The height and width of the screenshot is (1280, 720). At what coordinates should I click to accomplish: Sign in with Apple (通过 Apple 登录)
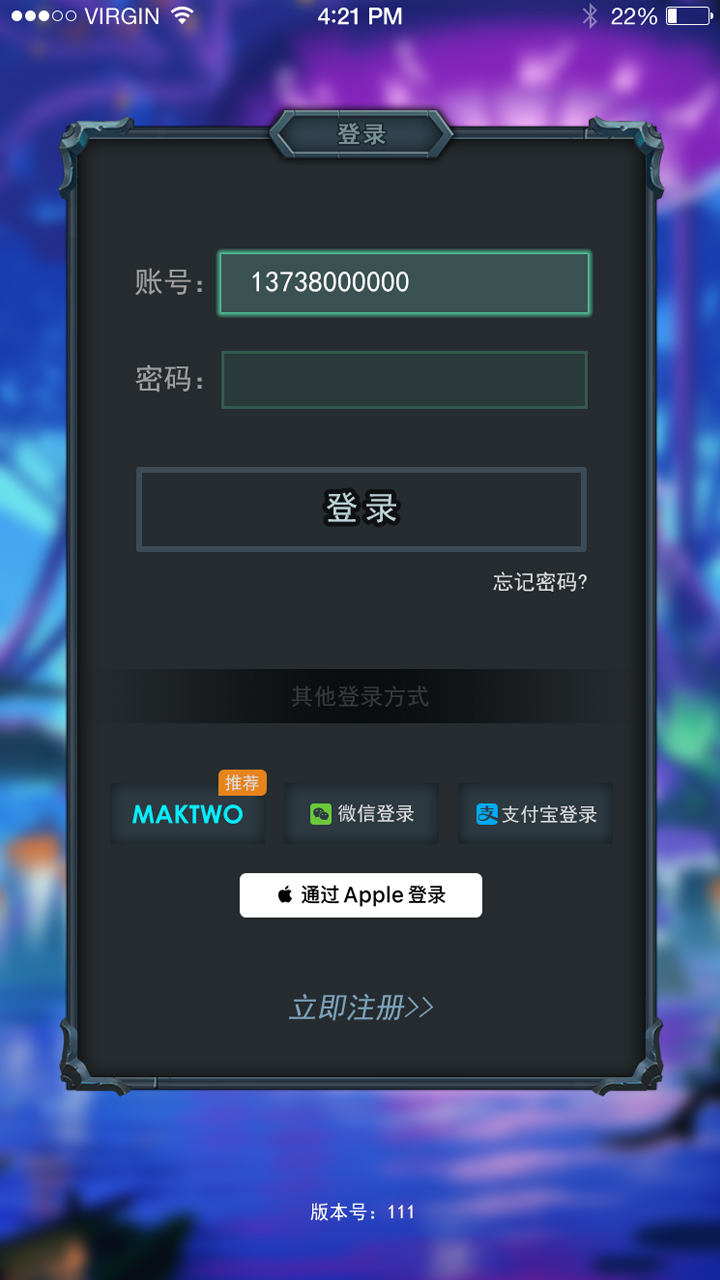[361, 895]
